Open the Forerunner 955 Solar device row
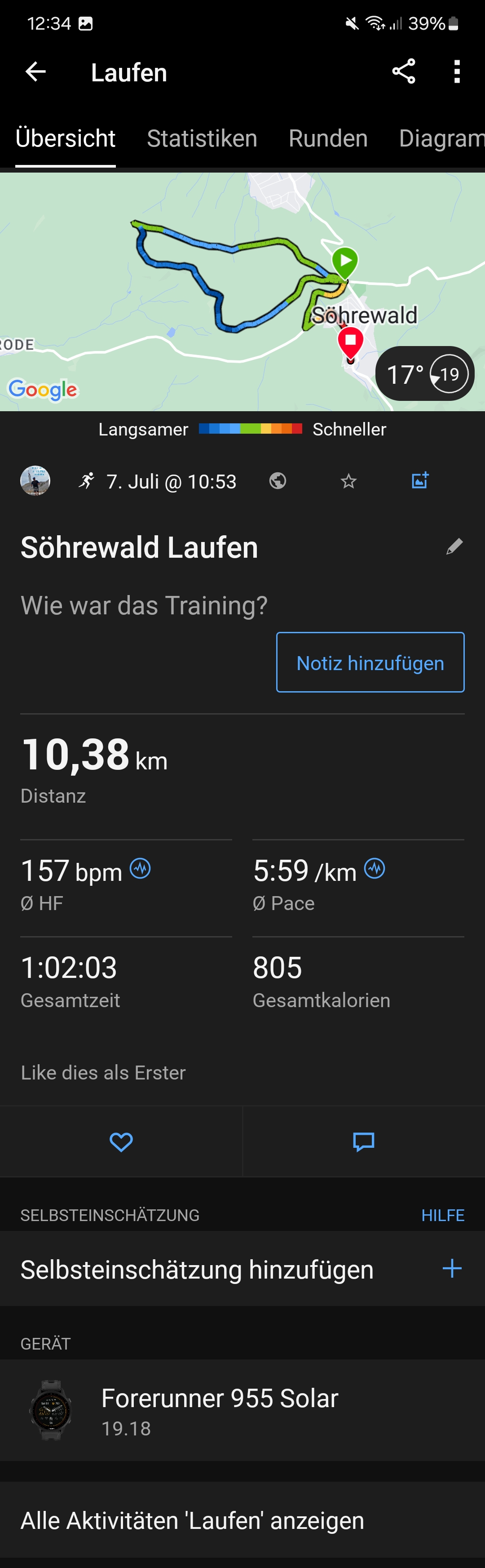The image size is (485, 1568). (x=242, y=1410)
